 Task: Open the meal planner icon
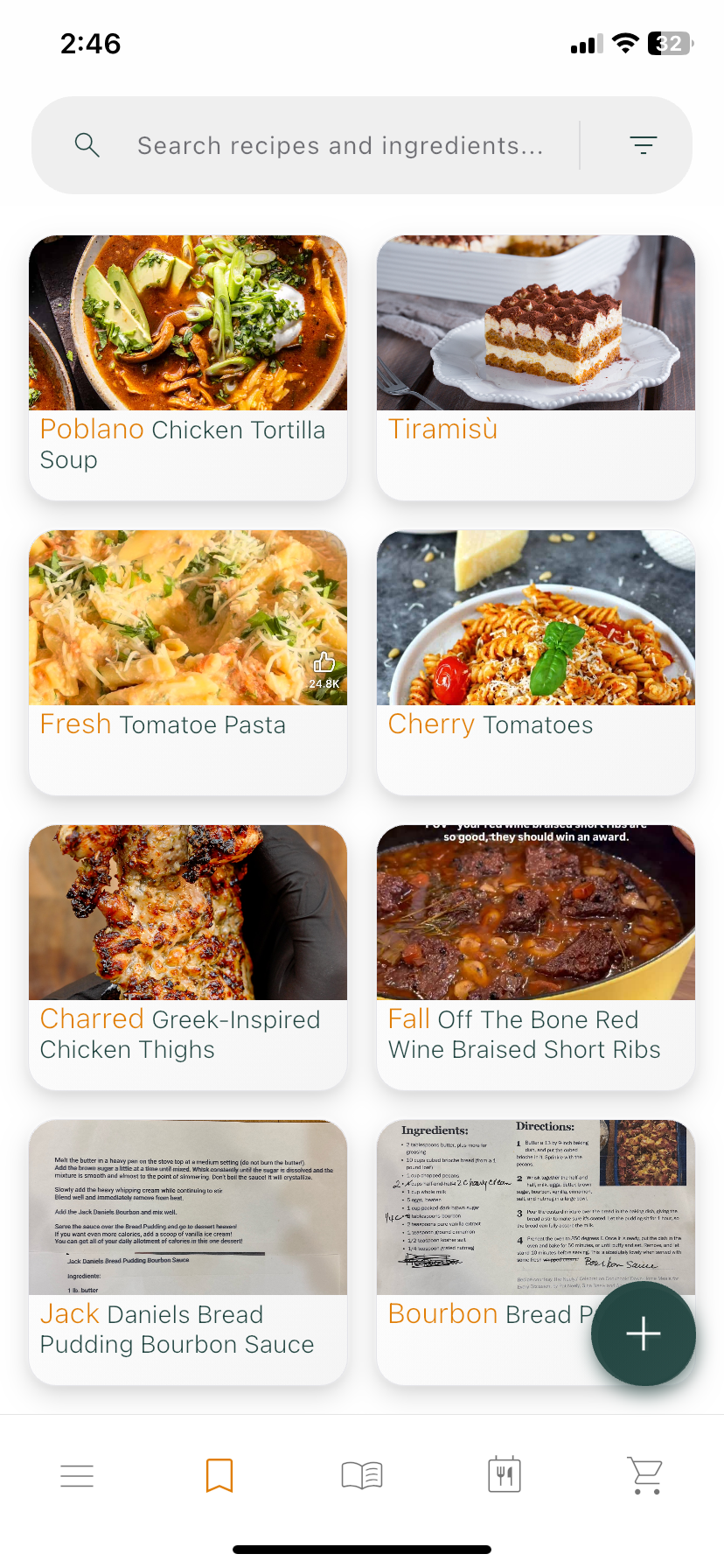tap(504, 1474)
